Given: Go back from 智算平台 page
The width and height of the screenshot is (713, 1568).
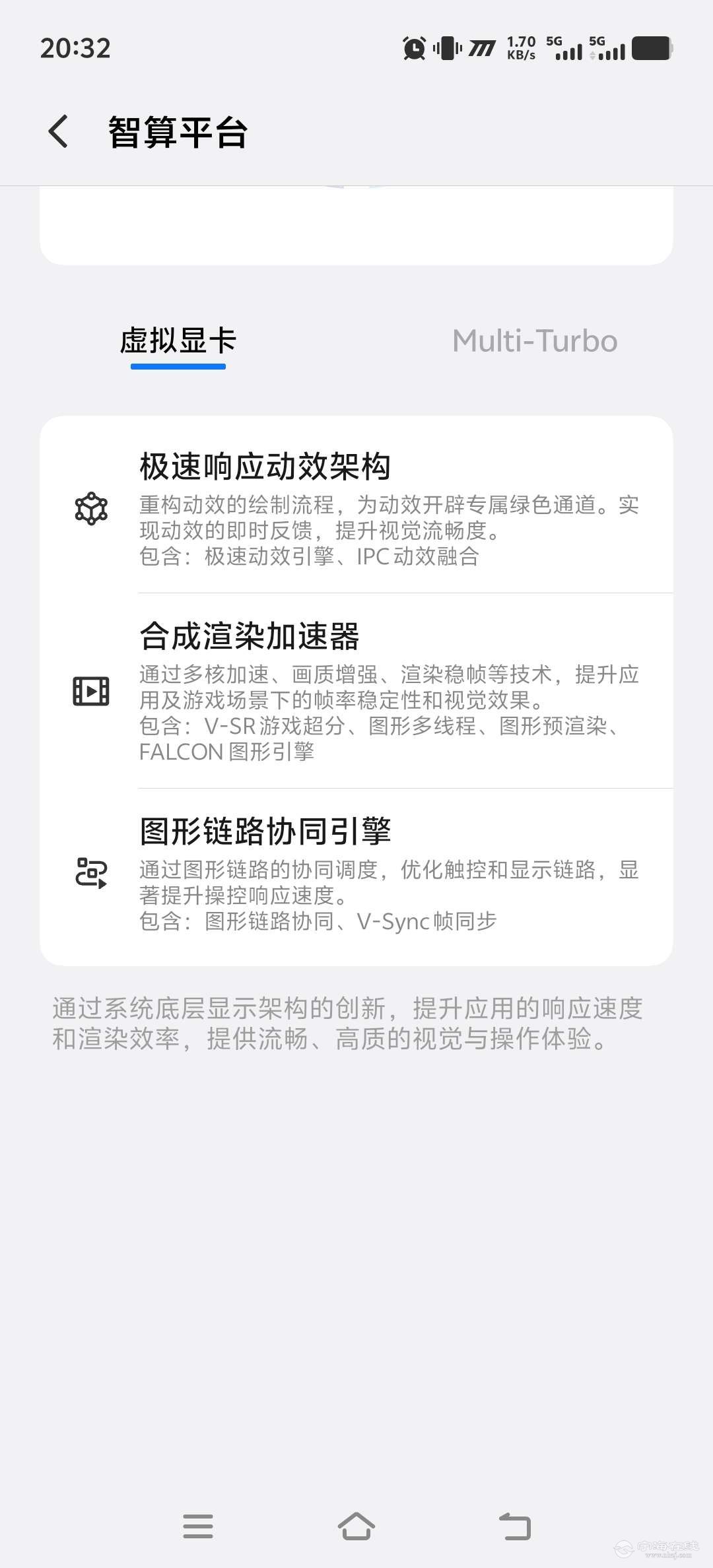Looking at the screenshot, I should (59, 131).
